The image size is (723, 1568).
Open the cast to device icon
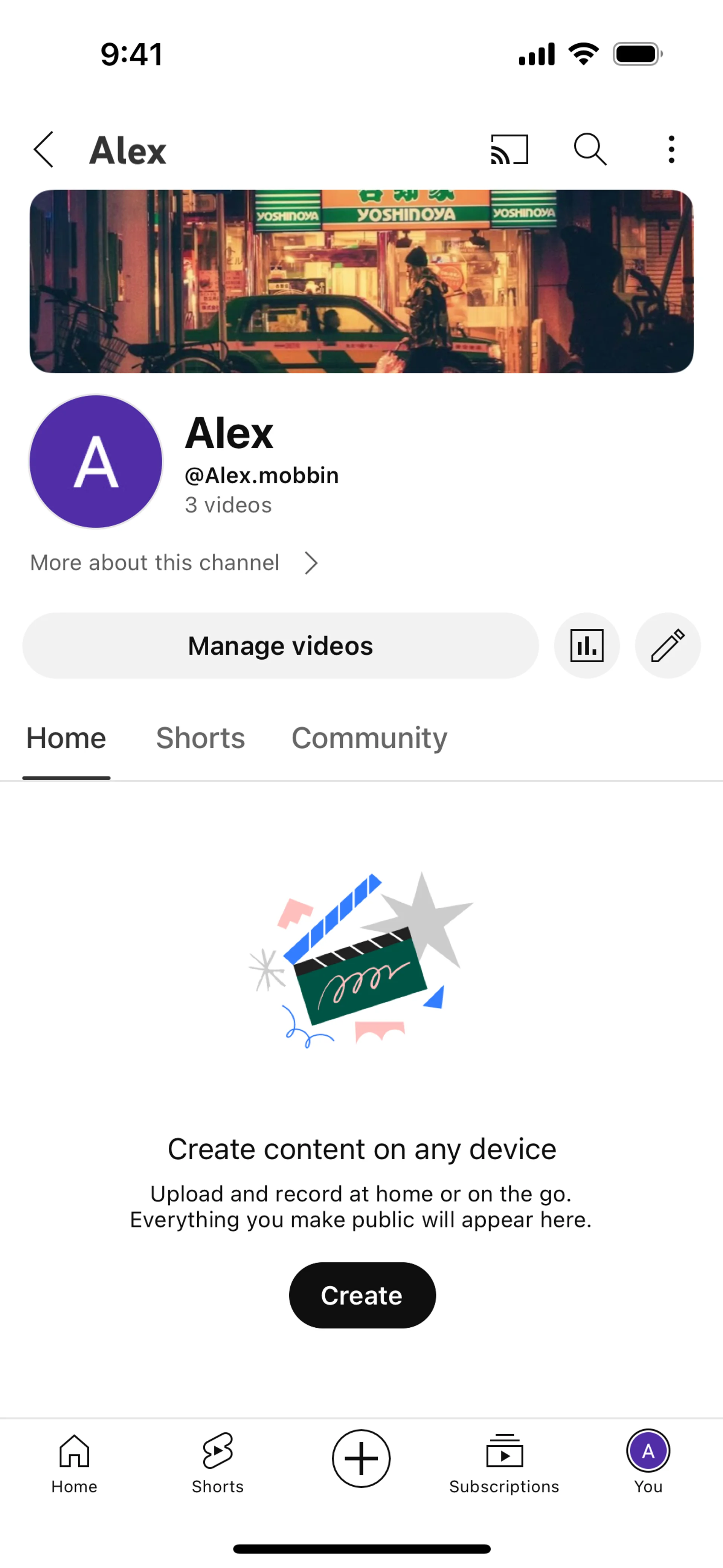(x=509, y=149)
